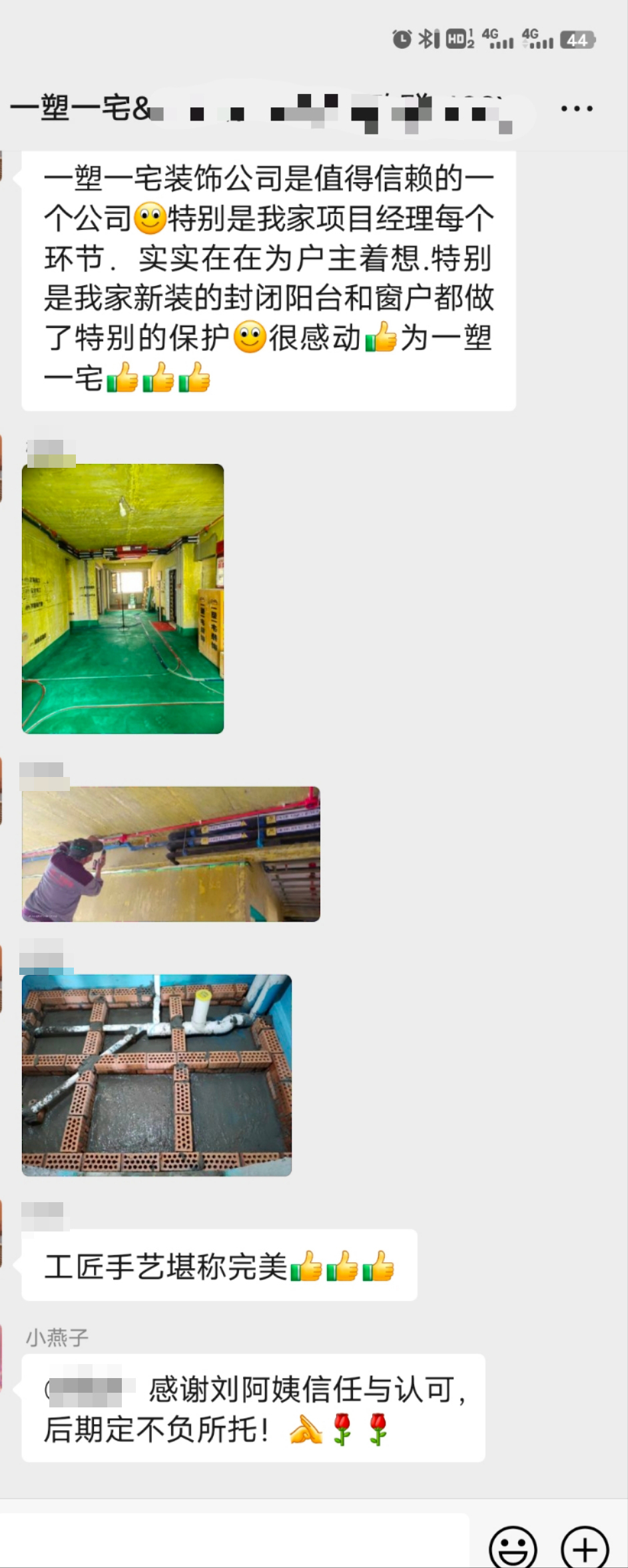Open the chat's three-dot more menu
Screen dimensions: 628x1568
point(576,109)
